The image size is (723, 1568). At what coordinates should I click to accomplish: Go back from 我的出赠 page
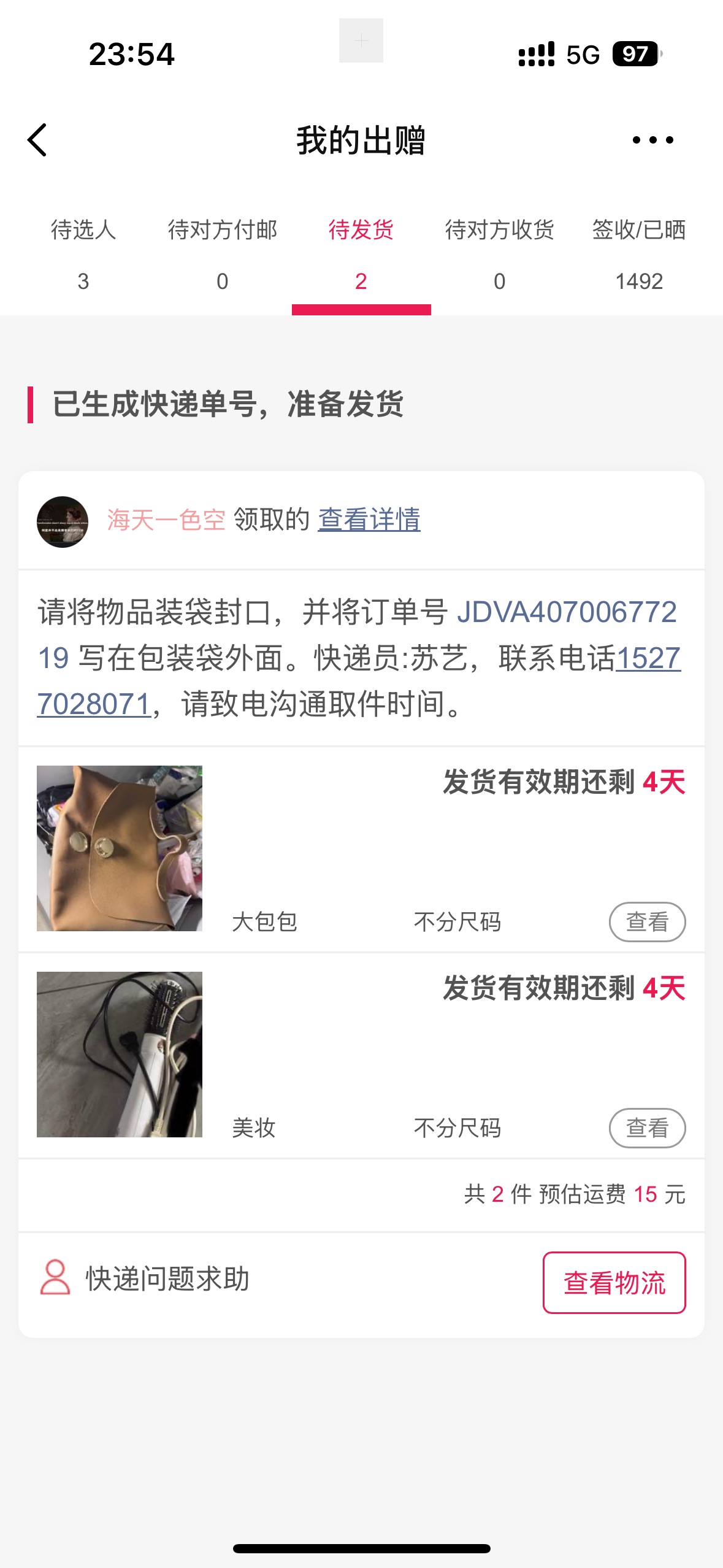pos(37,140)
